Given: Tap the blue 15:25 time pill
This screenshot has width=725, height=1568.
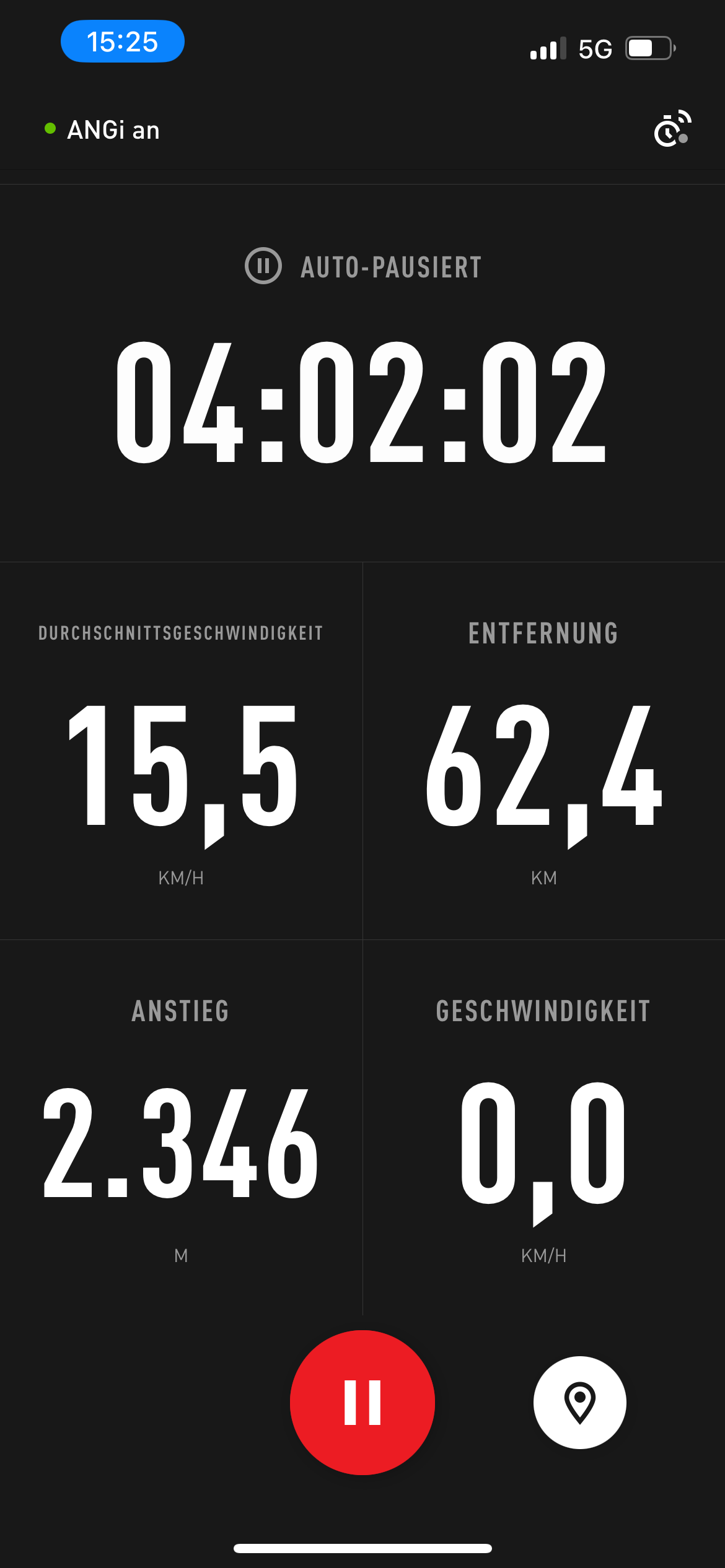Looking at the screenshot, I should click(x=123, y=41).
